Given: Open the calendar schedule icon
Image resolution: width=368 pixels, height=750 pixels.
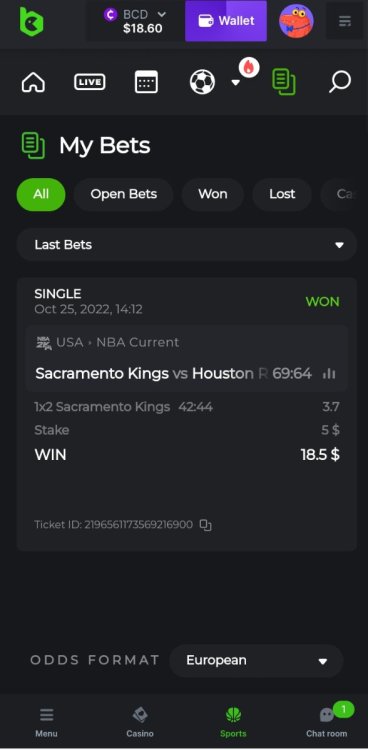Looking at the screenshot, I should (146, 82).
